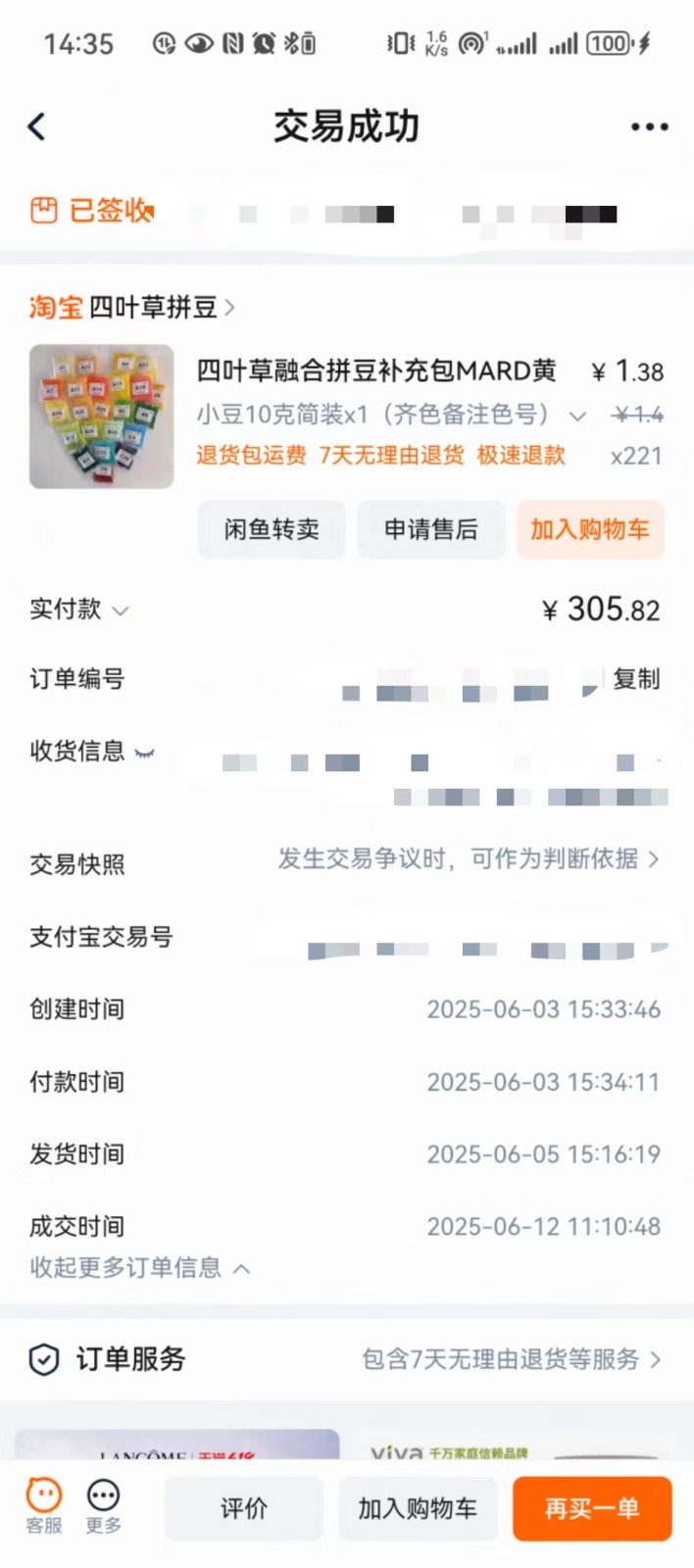This screenshot has width=694, height=1568.
Task: Open the 交易快照 transaction snapshot
Action: pyautogui.click(x=347, y=861)
